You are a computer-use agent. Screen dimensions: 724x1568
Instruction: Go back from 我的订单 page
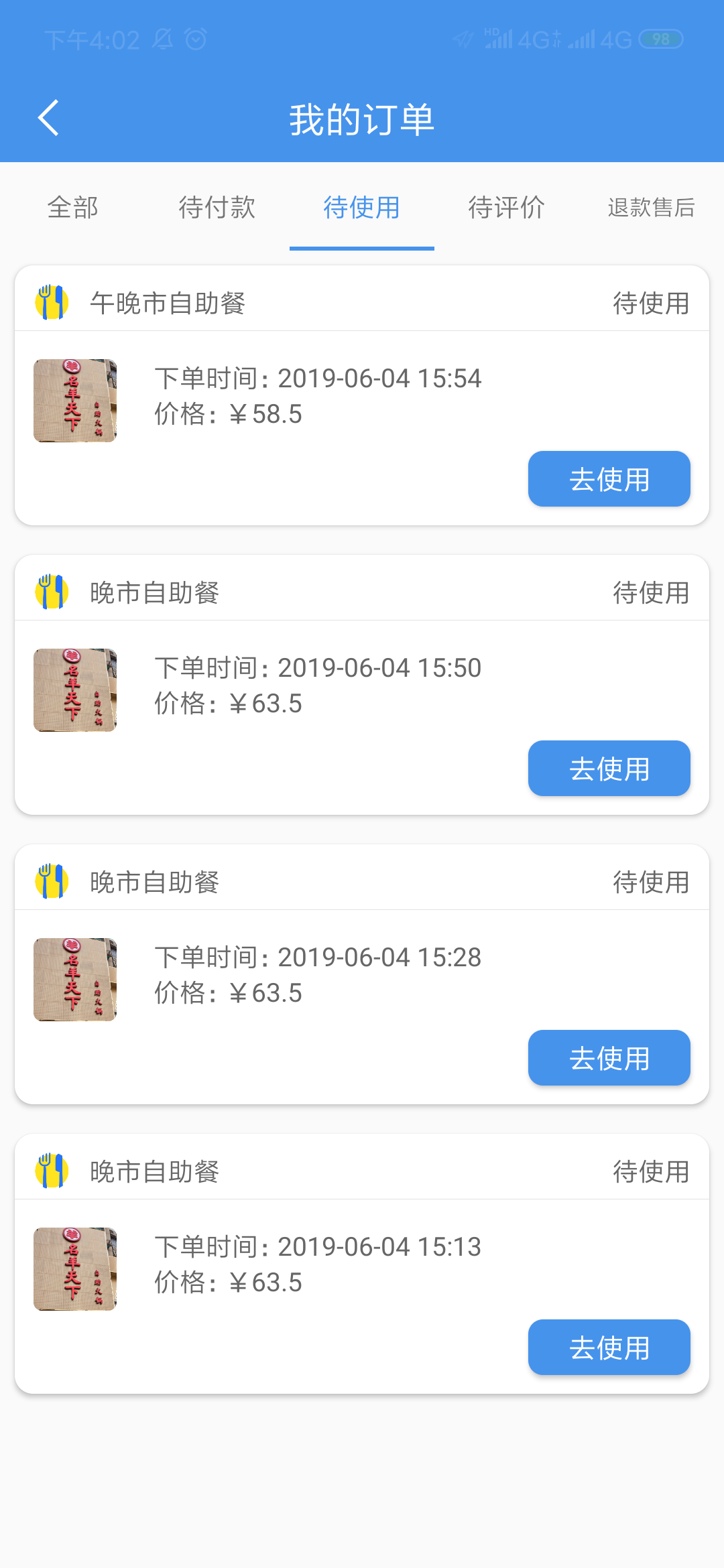[48, 119]
